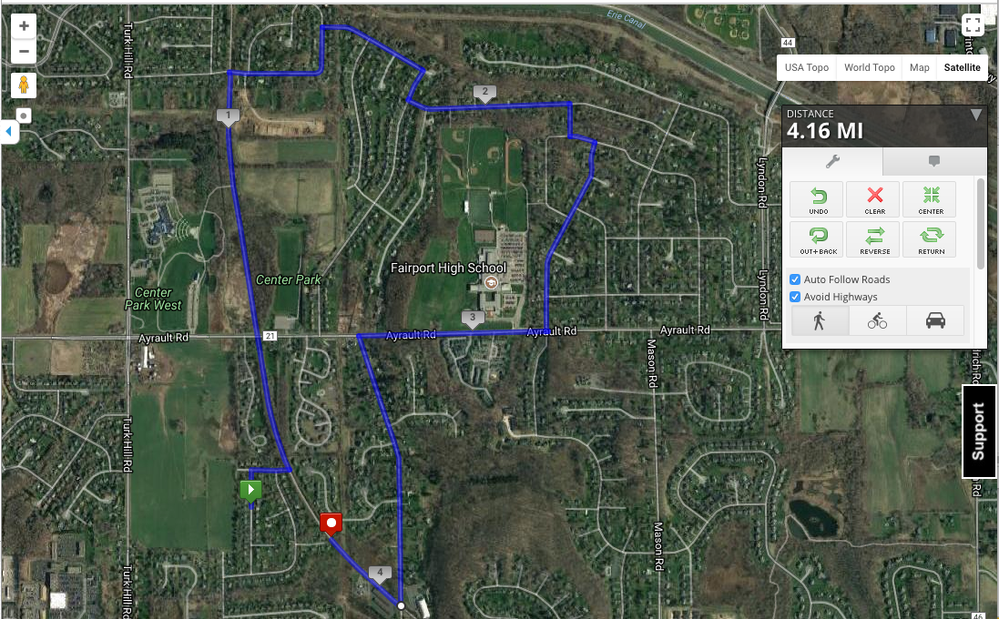Add Out + Back to route
The width and height of the screenshot is (999, 619).
(818, 239)
